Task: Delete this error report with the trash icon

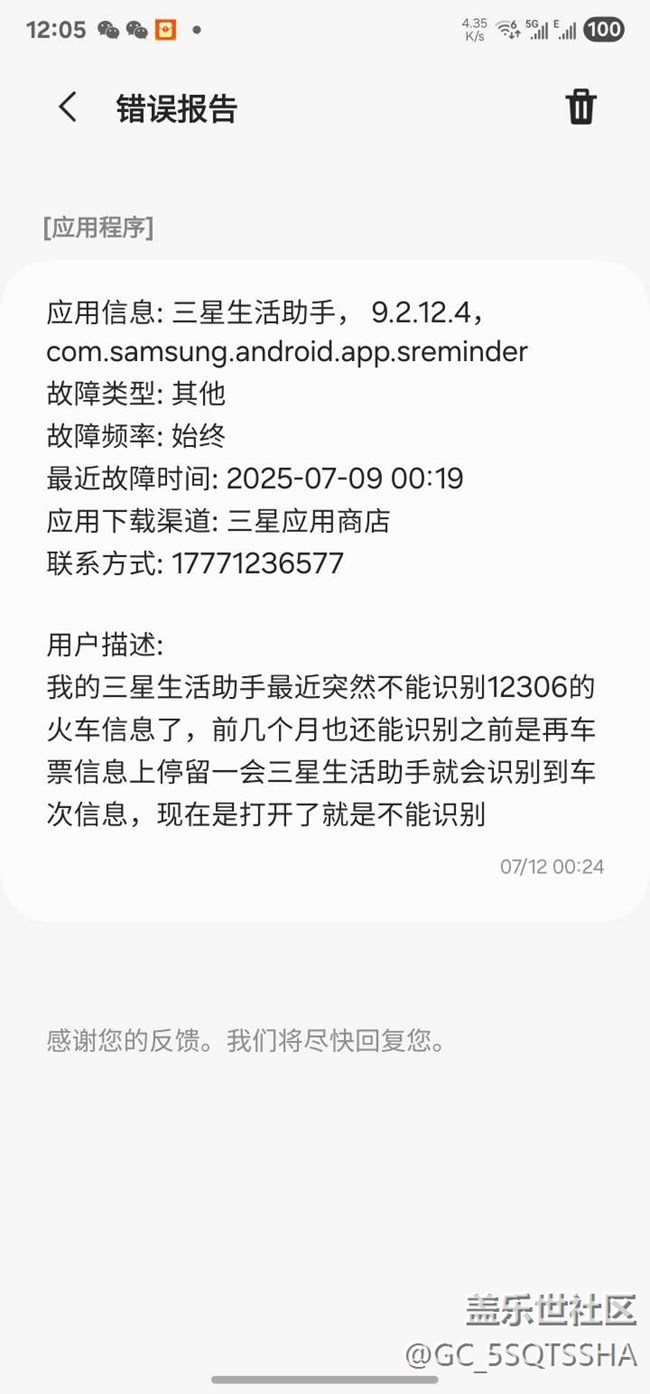Action: pyautogui.click(x=581, y=107)
